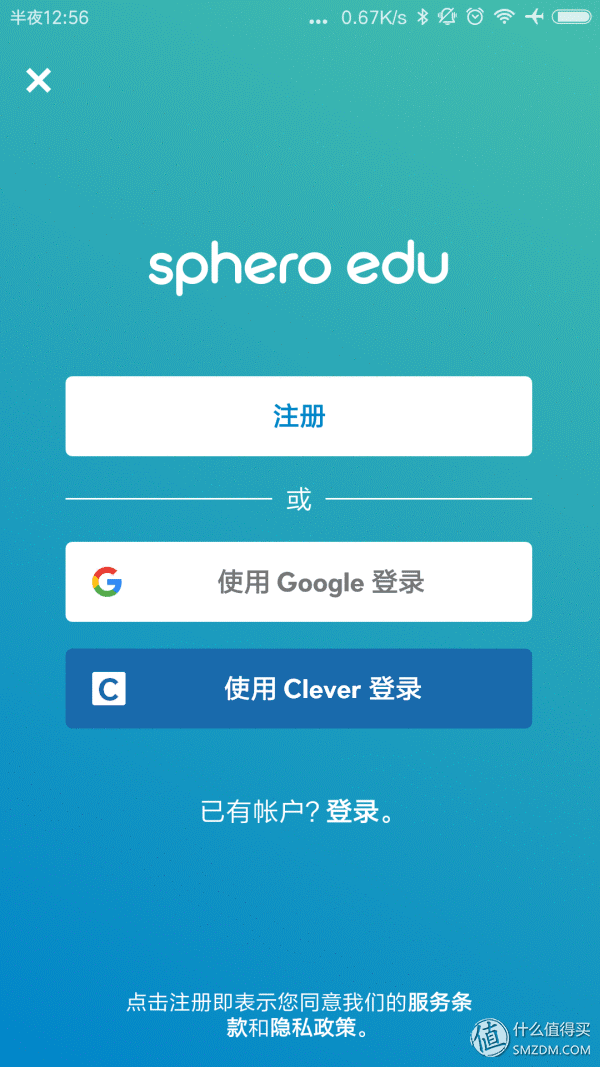Sign in using Clever

pyautogui.click(x=299, y=689)
